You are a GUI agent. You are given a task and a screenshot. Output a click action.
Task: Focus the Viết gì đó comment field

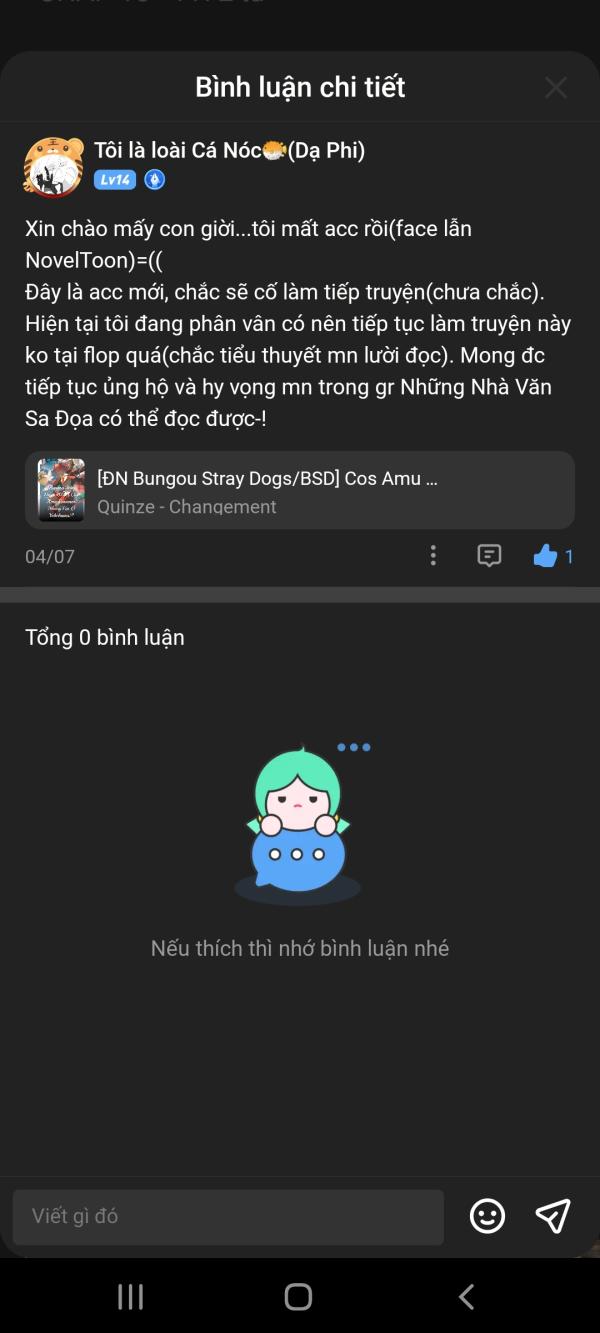coord(228,1216)
